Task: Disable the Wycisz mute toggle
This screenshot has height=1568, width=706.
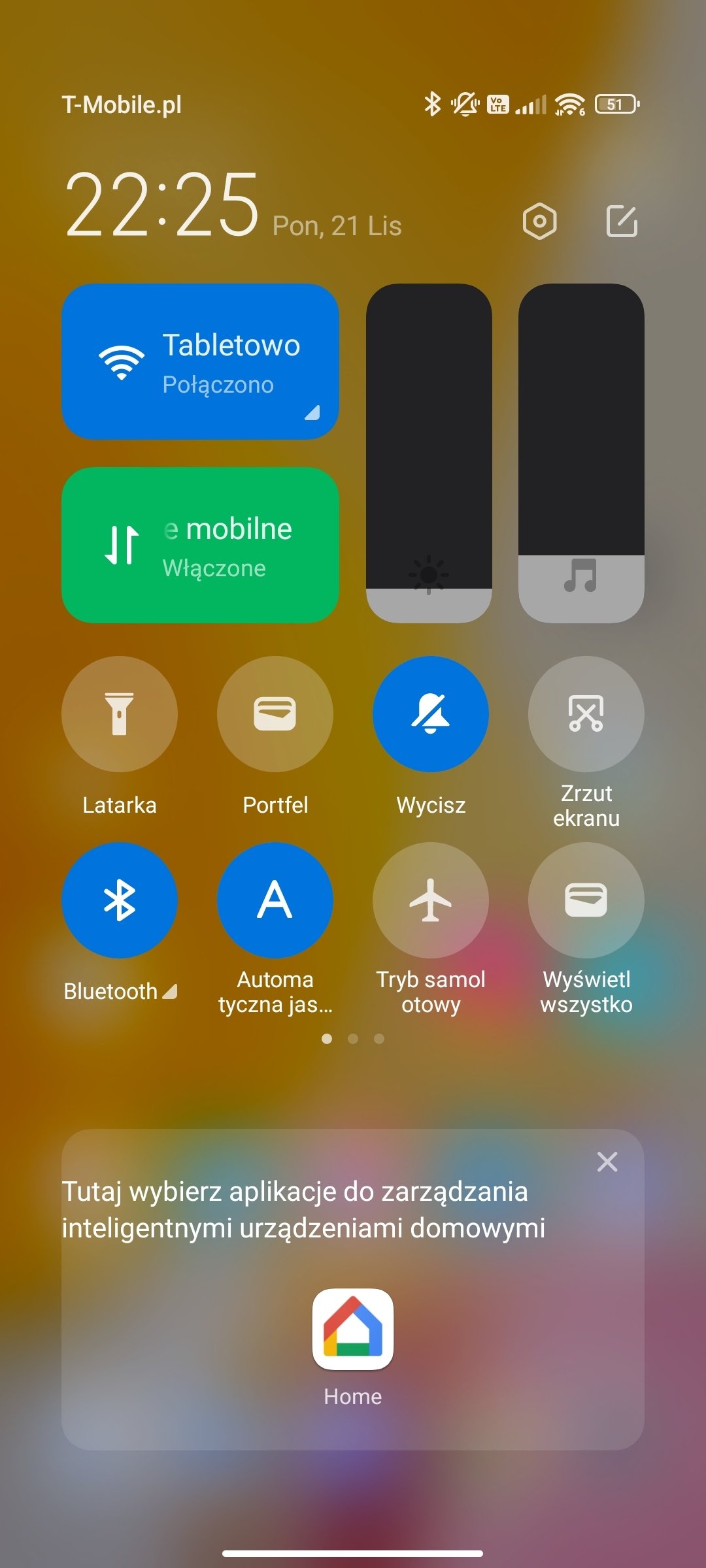Action: [431, 714]
